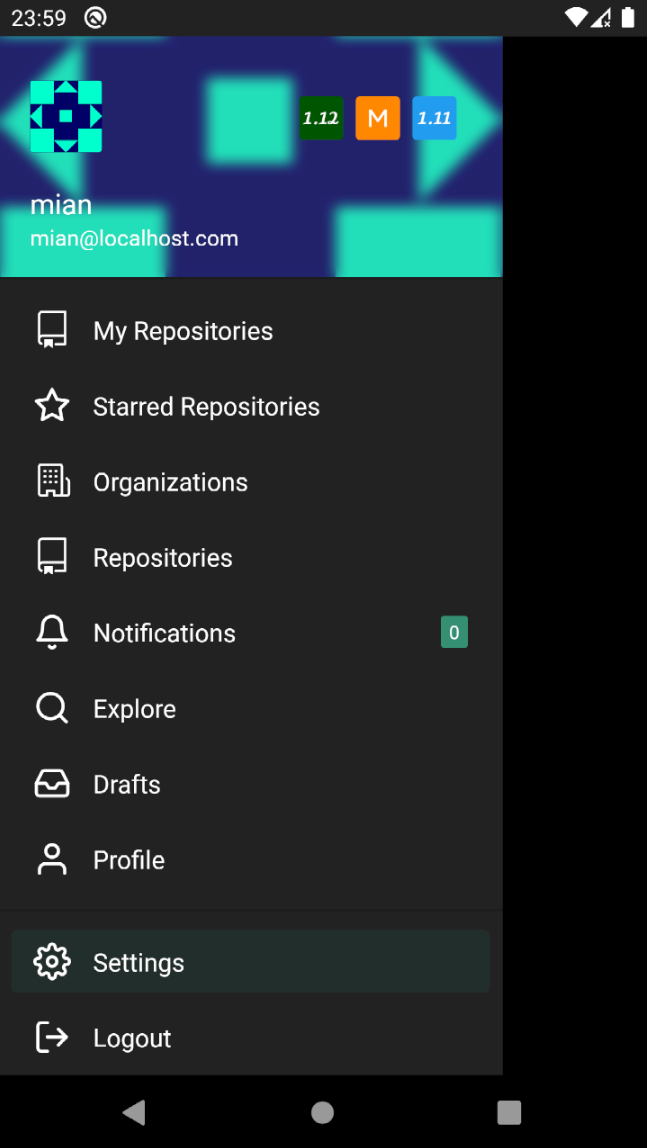This screenshot has width=647, height=1148.
Task: Open My Repositories
Action: [251, 331]
